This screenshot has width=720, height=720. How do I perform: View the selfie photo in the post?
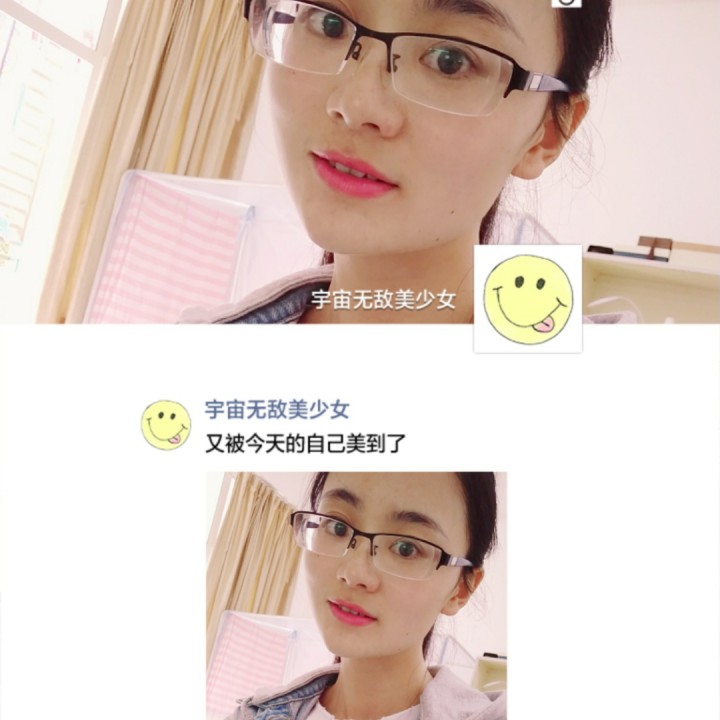click(x=356, y=596)
